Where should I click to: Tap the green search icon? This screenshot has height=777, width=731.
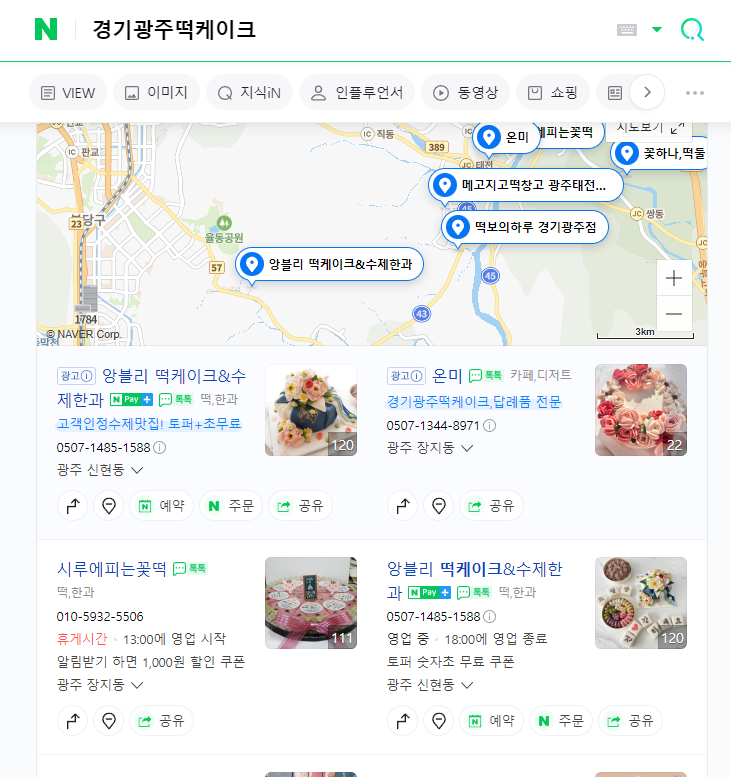[692, 29]
